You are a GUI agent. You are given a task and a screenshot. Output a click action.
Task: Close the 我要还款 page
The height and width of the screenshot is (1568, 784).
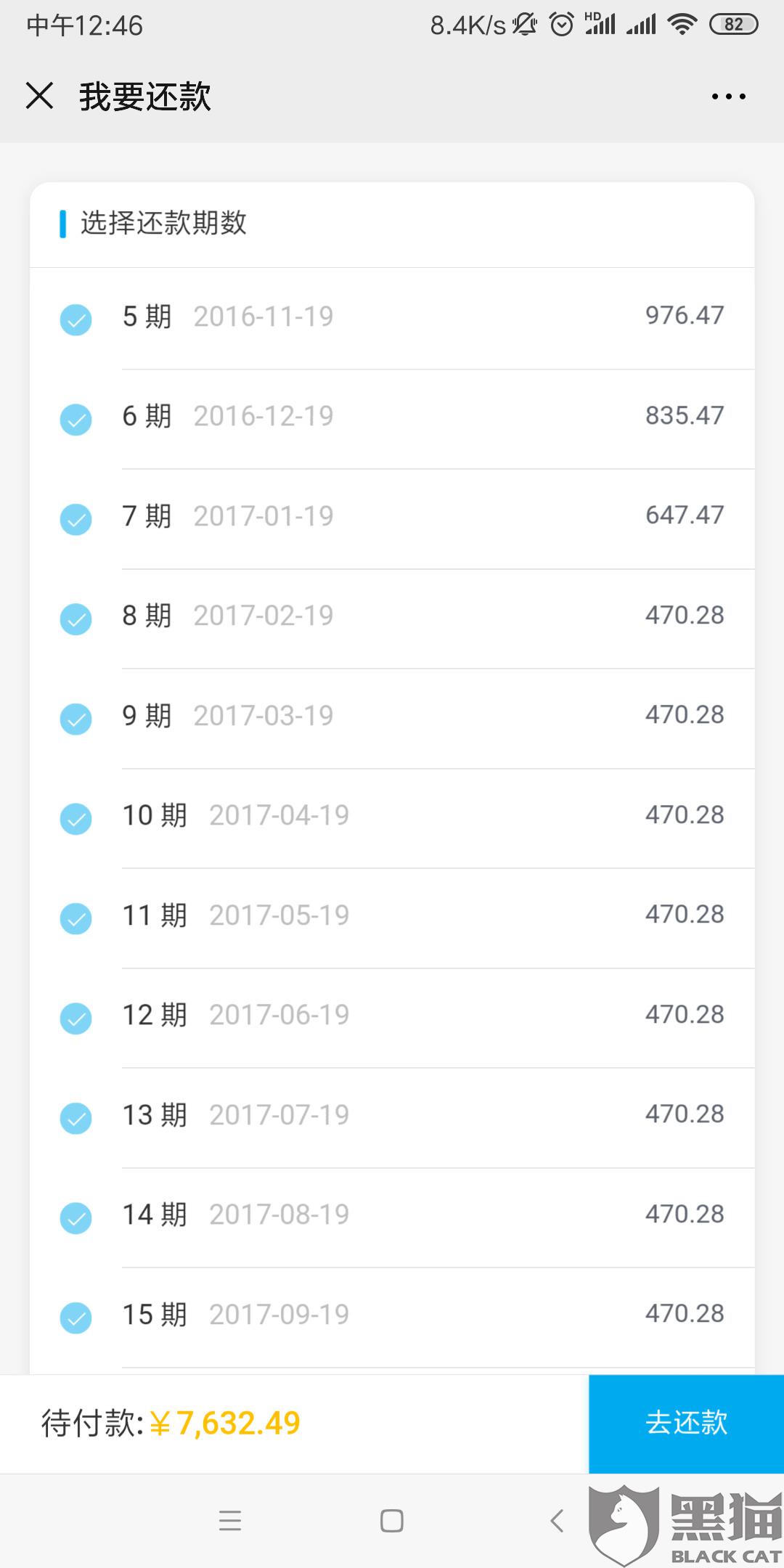(39, 96)
